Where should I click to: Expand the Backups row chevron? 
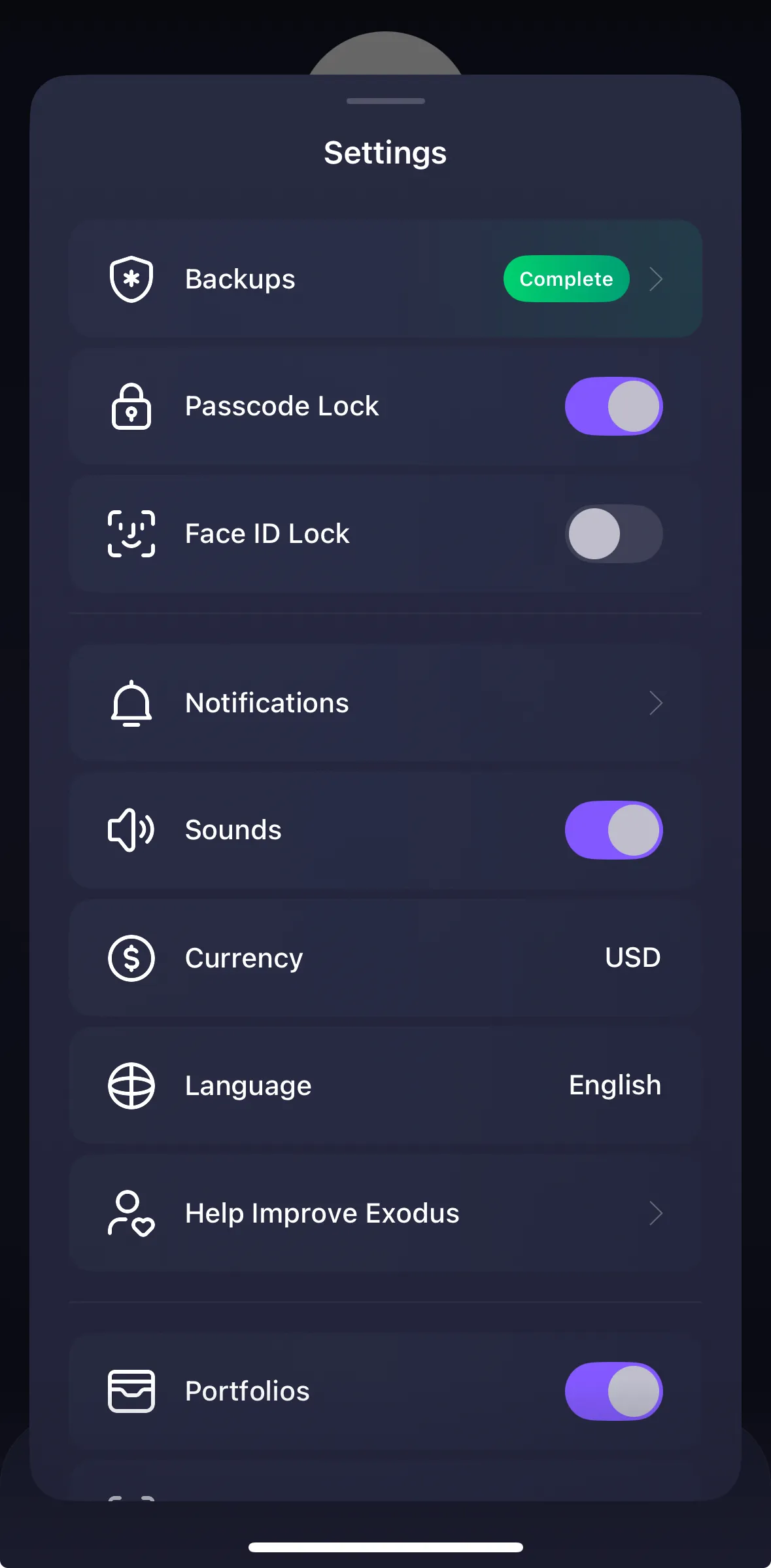[657, 279]
